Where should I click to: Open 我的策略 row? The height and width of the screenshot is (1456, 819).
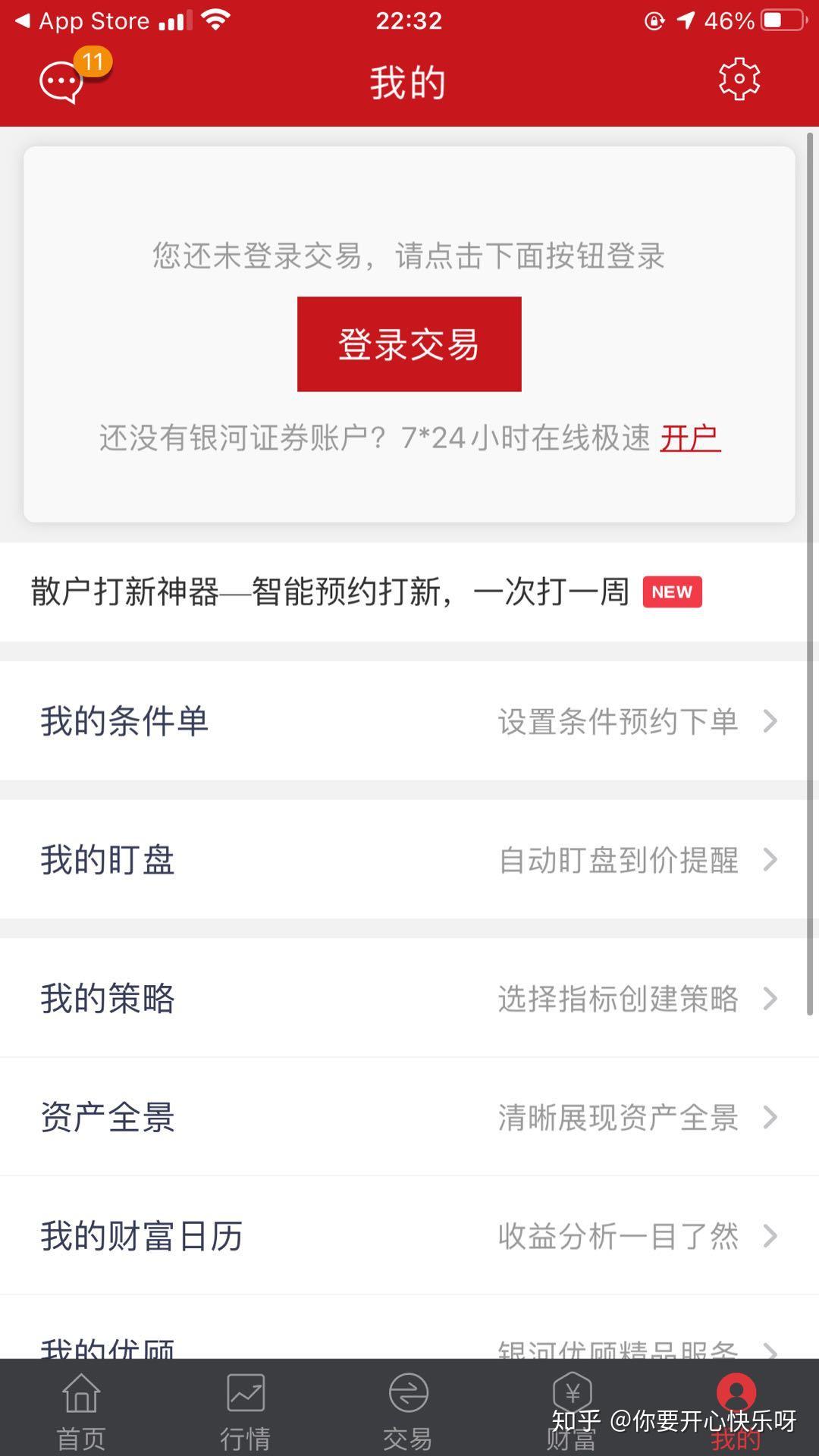[409, 998]
